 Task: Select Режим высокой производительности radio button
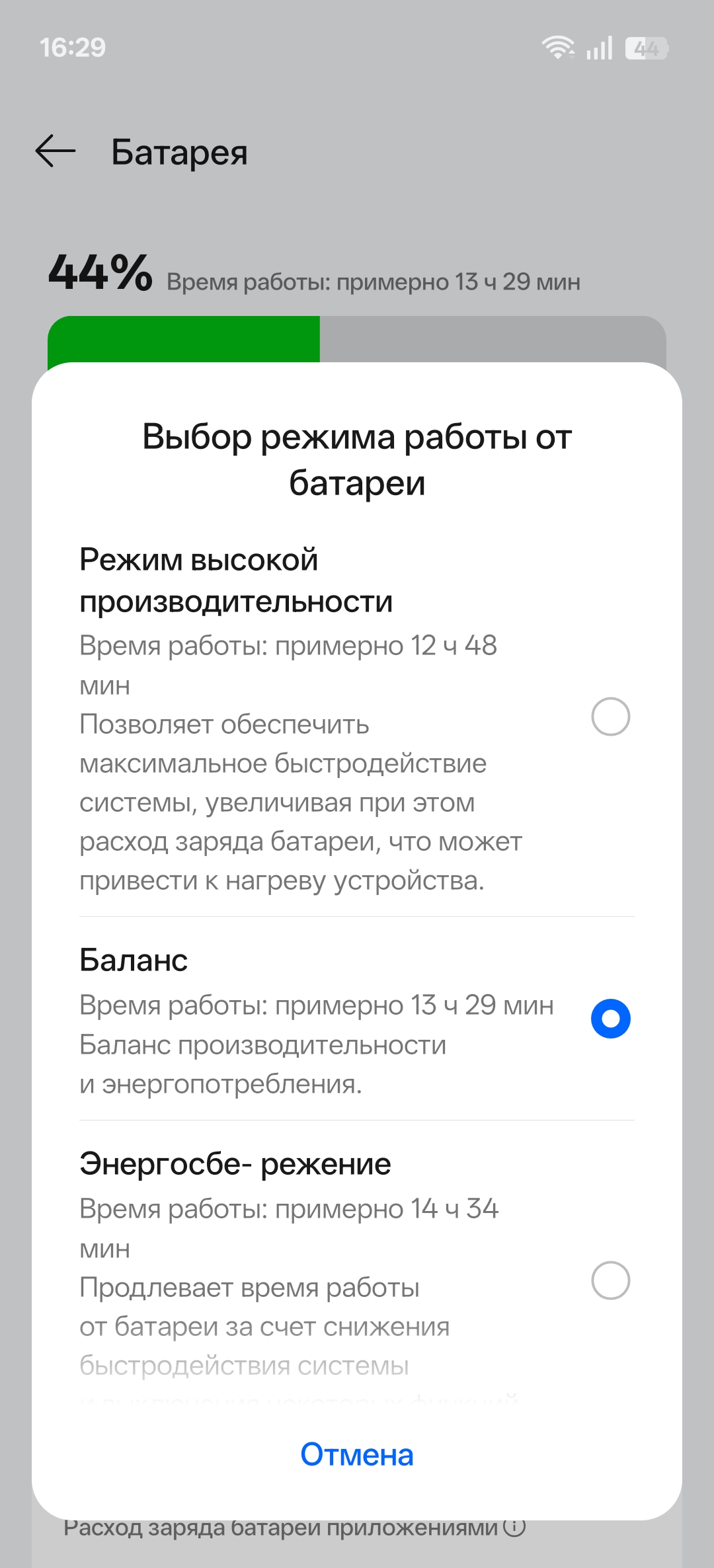click(610, 717)
